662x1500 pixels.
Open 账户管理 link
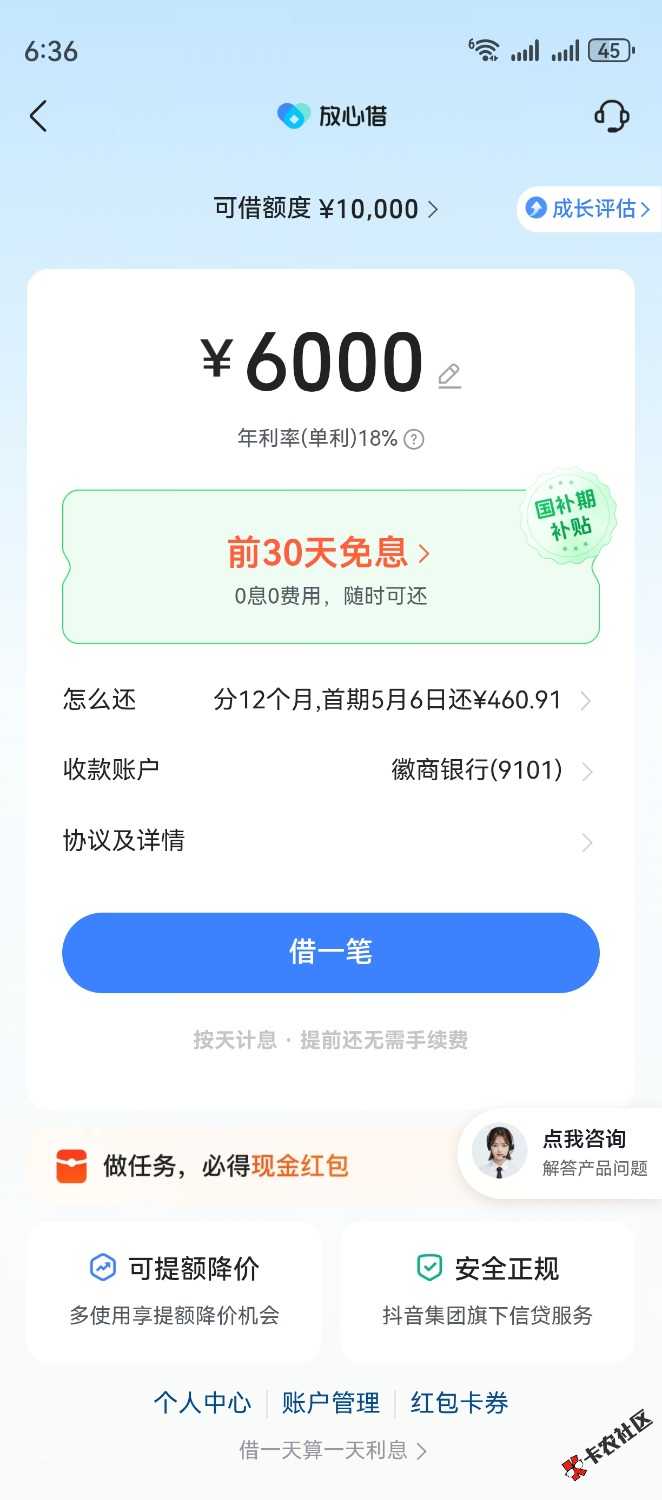331,1403
